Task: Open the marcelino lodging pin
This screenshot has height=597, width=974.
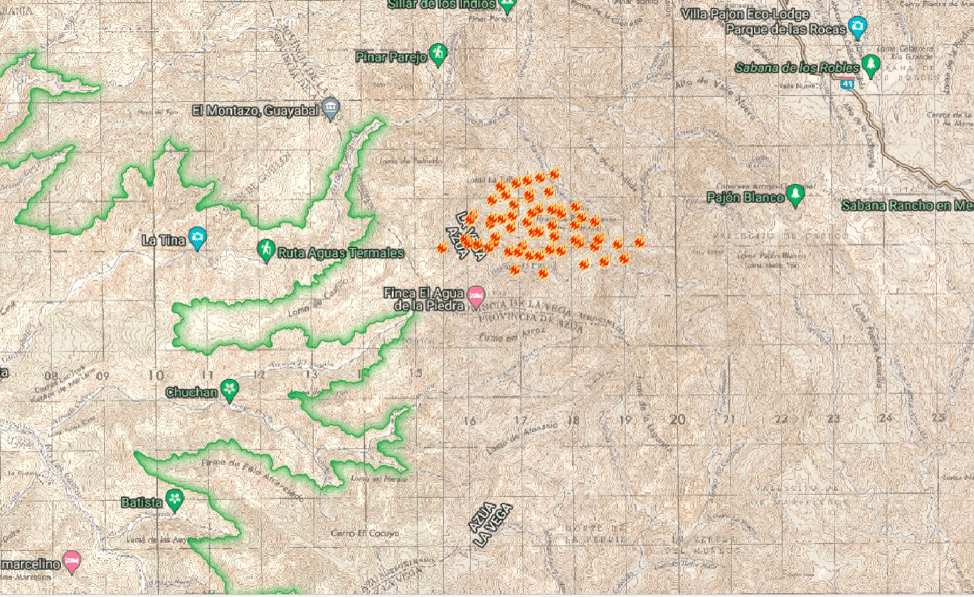Action: click(x=71, y=560)
